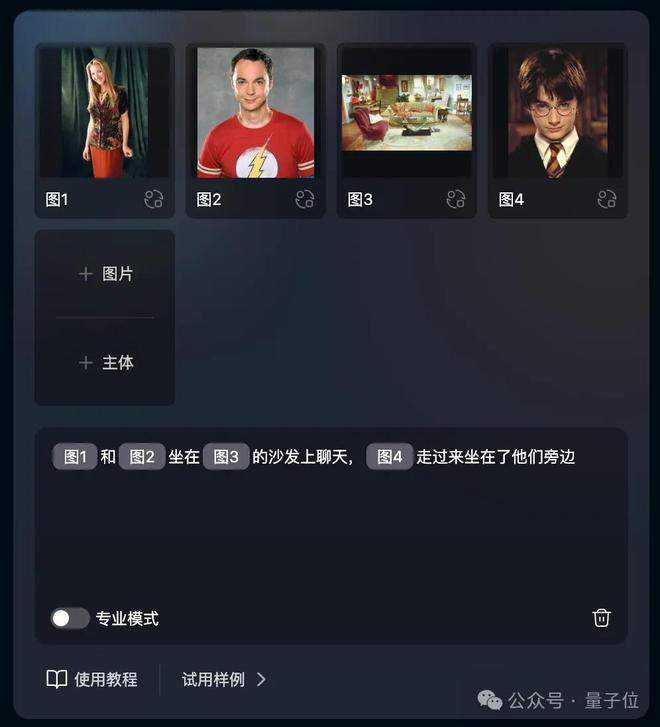Enable the 专业模式 switch
This screenshot has width=660, height=727.
coord(70,618)
